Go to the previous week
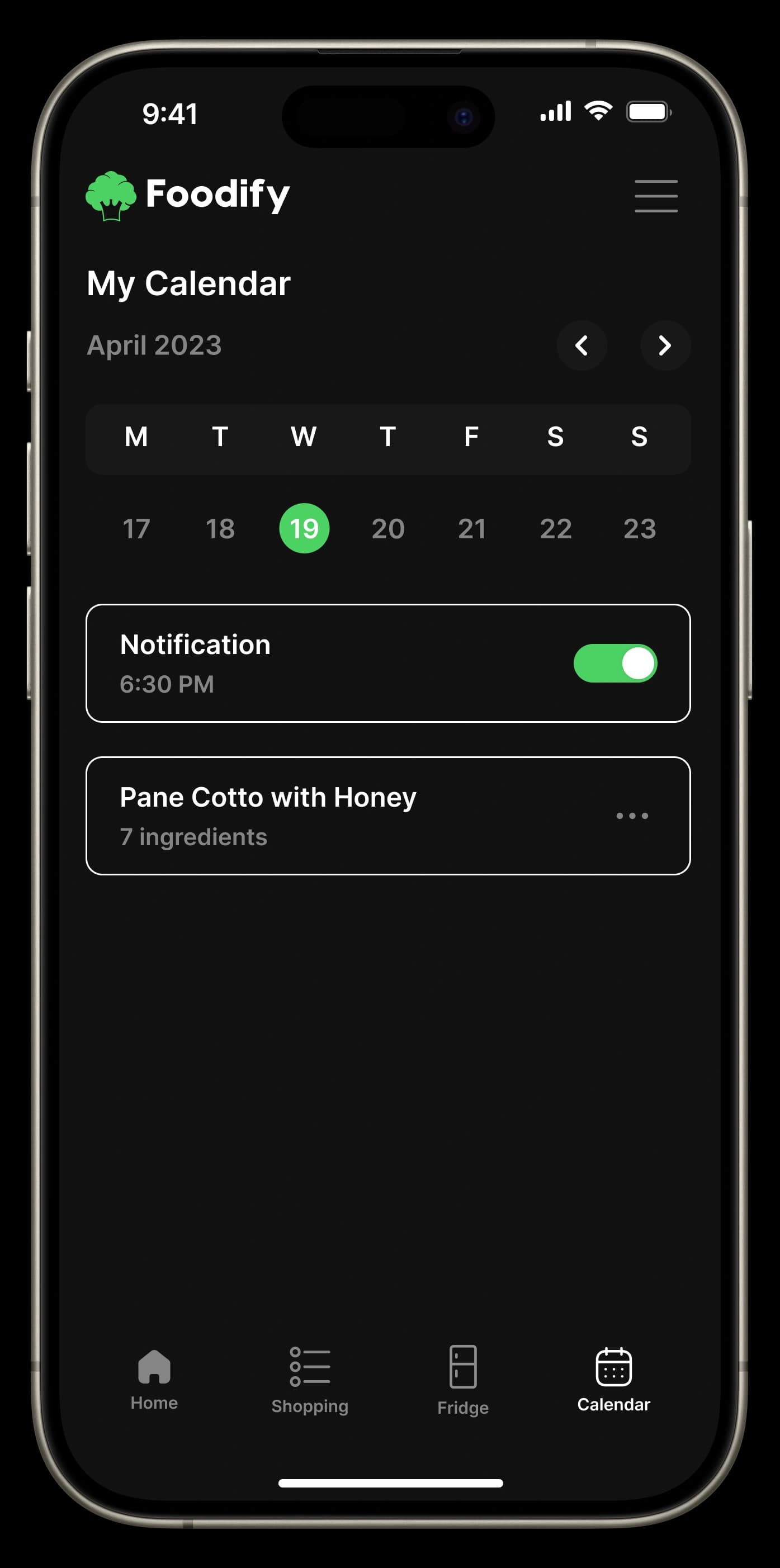The height and width of the screenshot is (1568, 780). coord(582,345)
